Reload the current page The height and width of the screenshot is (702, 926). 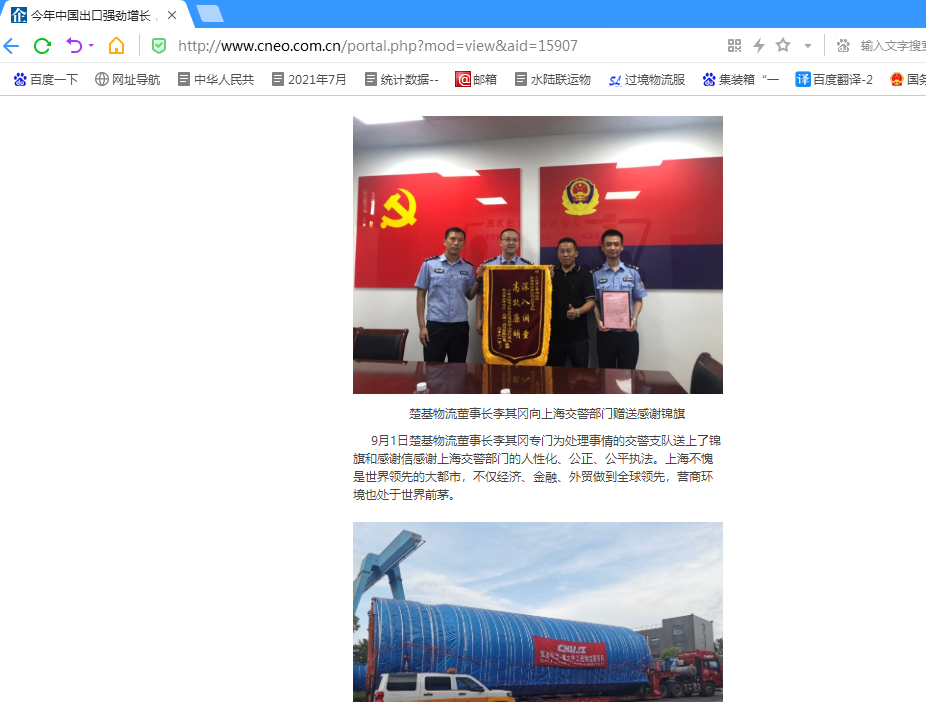[x=42, y=45]
